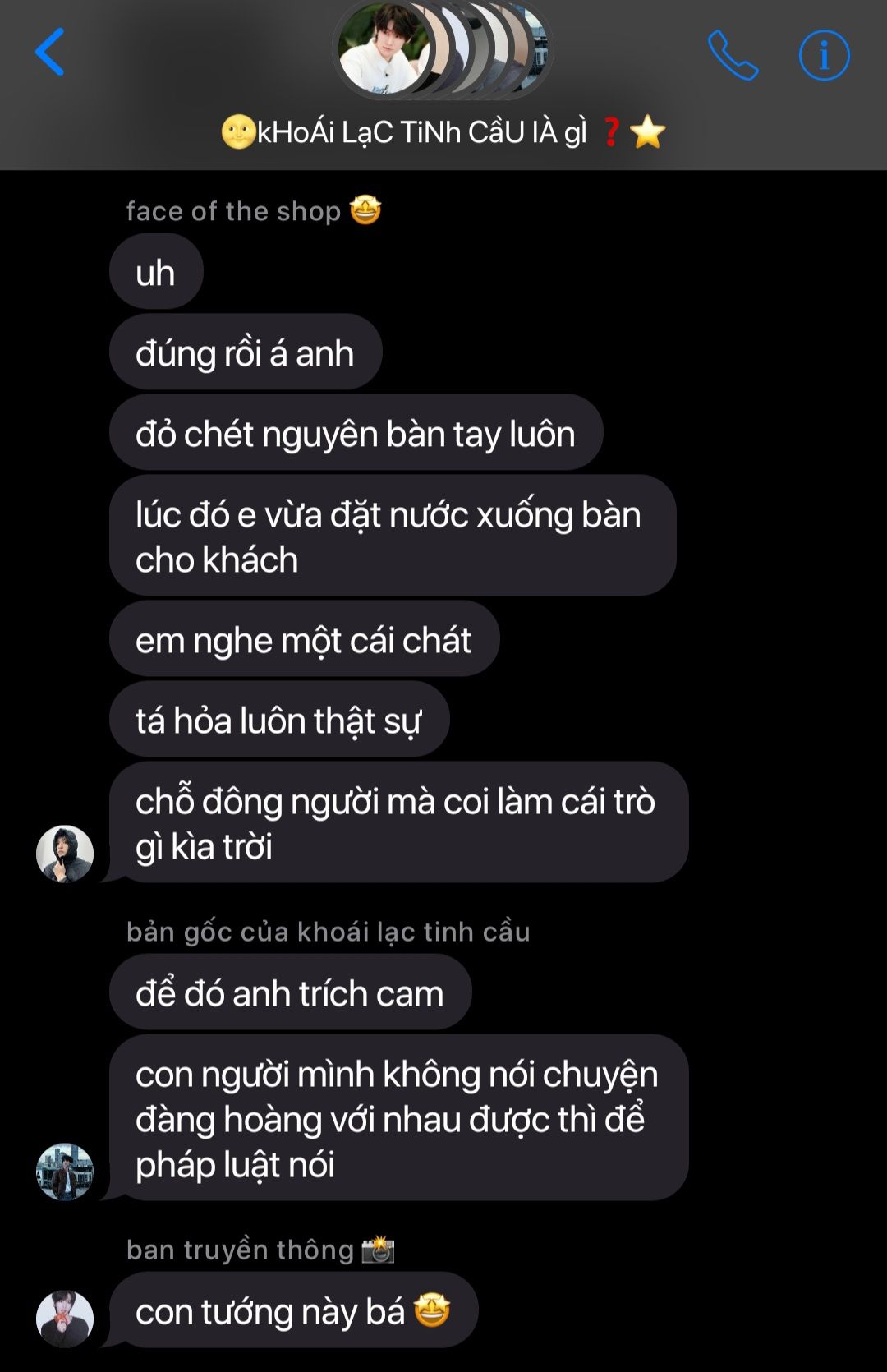Open ban truyền thông sender's avatar

(x=65, y=1319)
